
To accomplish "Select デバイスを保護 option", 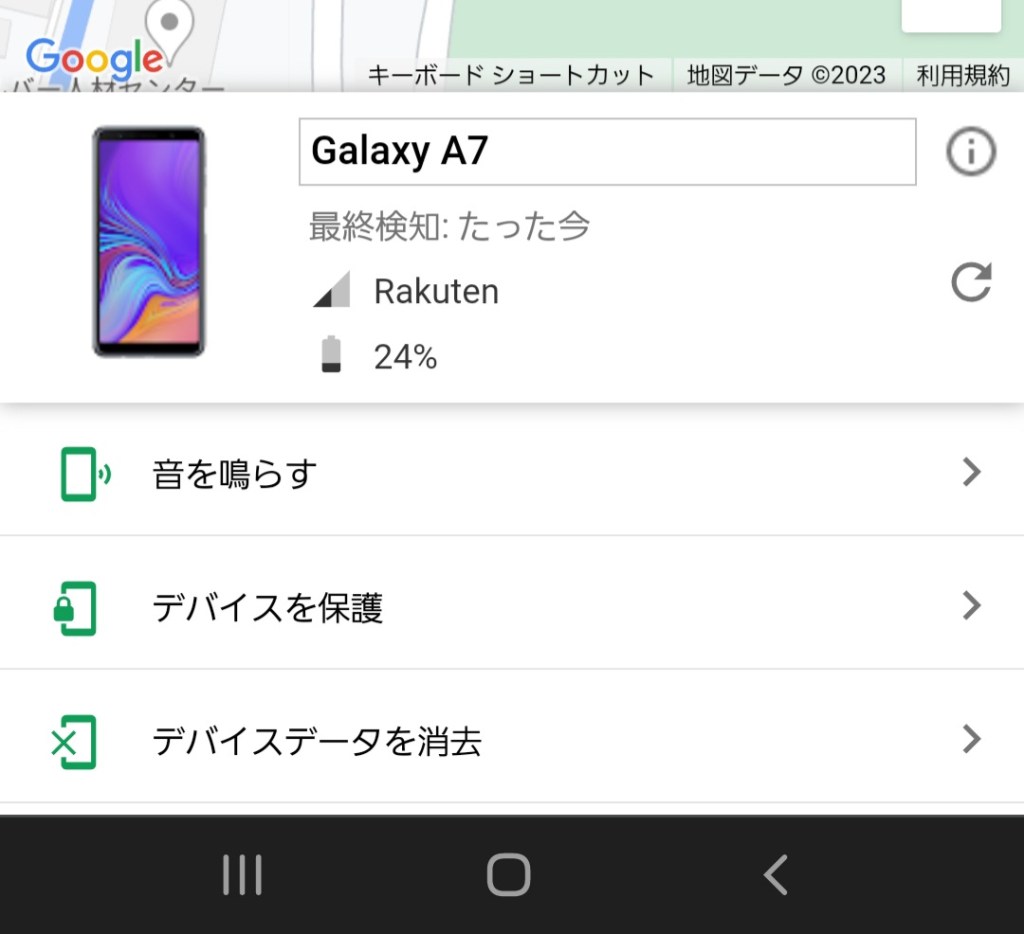I will click(511, 606).
